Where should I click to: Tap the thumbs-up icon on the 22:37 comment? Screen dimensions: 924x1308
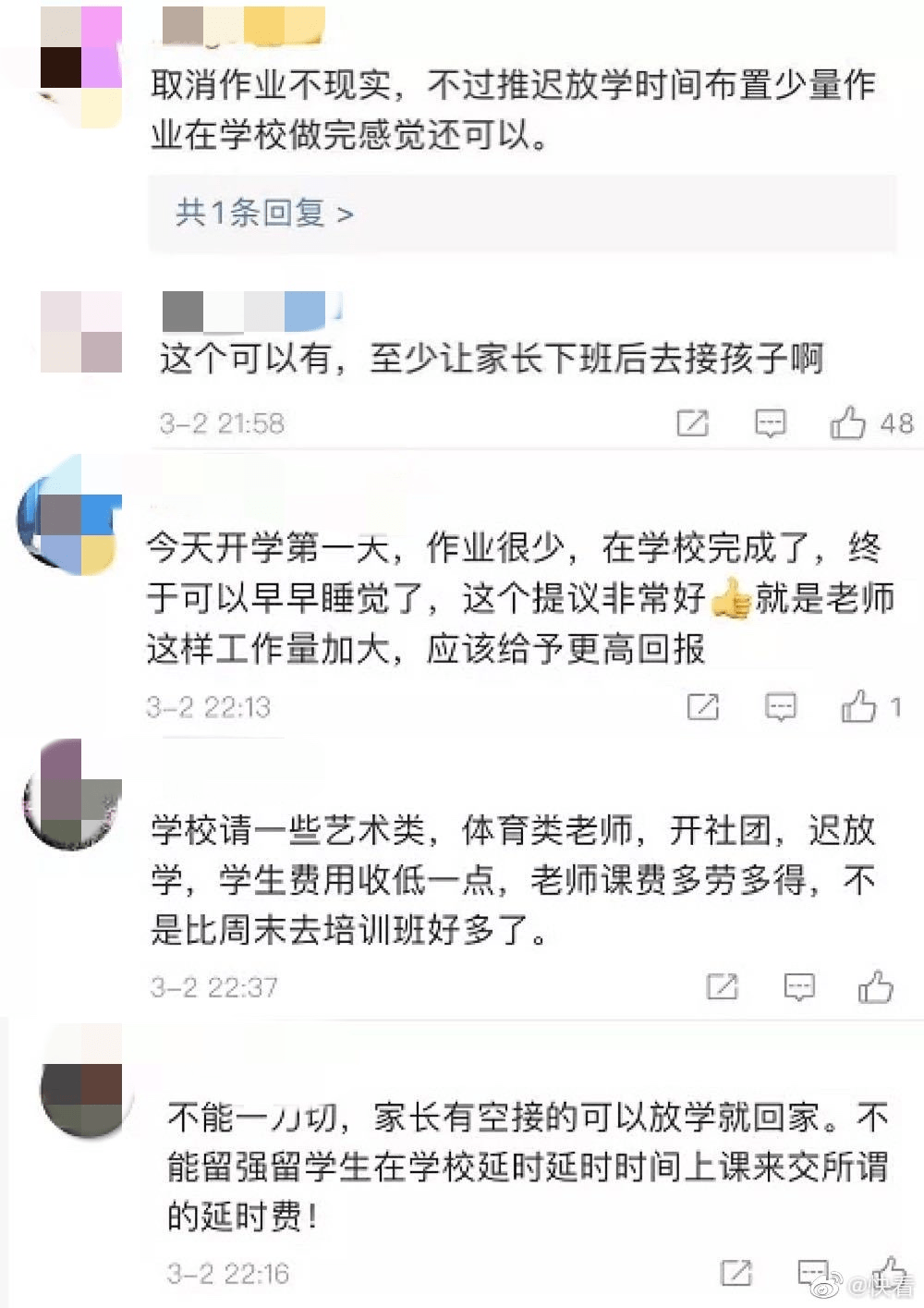point(875,986)
